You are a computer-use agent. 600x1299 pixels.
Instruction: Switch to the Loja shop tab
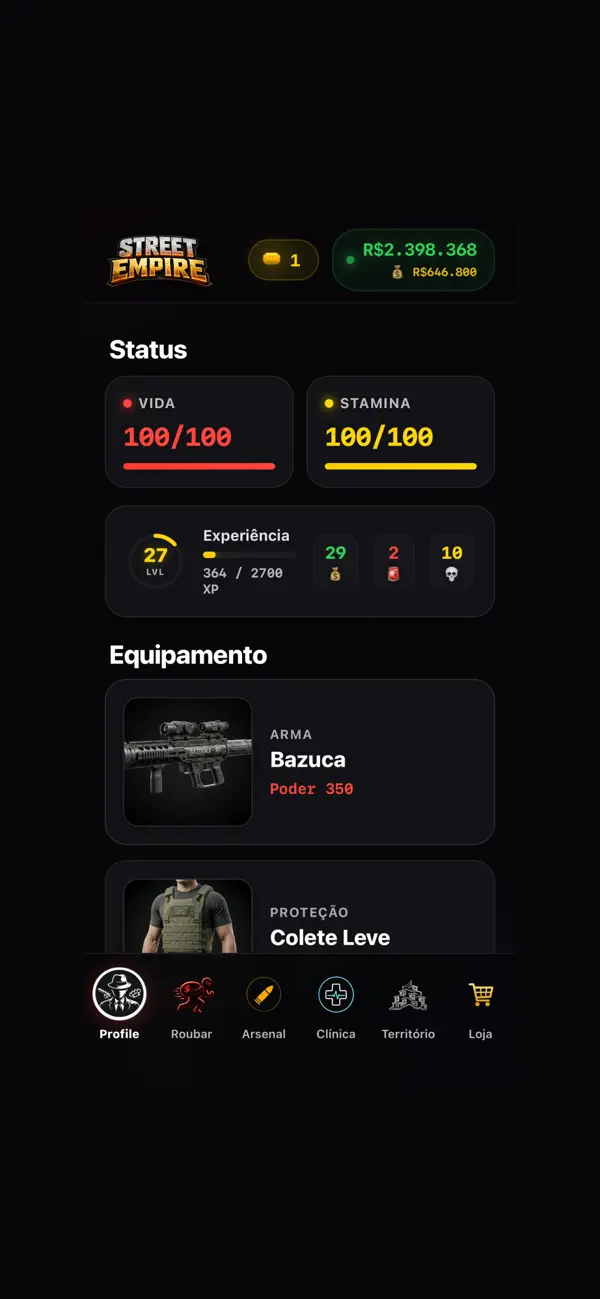[480, 1006]
